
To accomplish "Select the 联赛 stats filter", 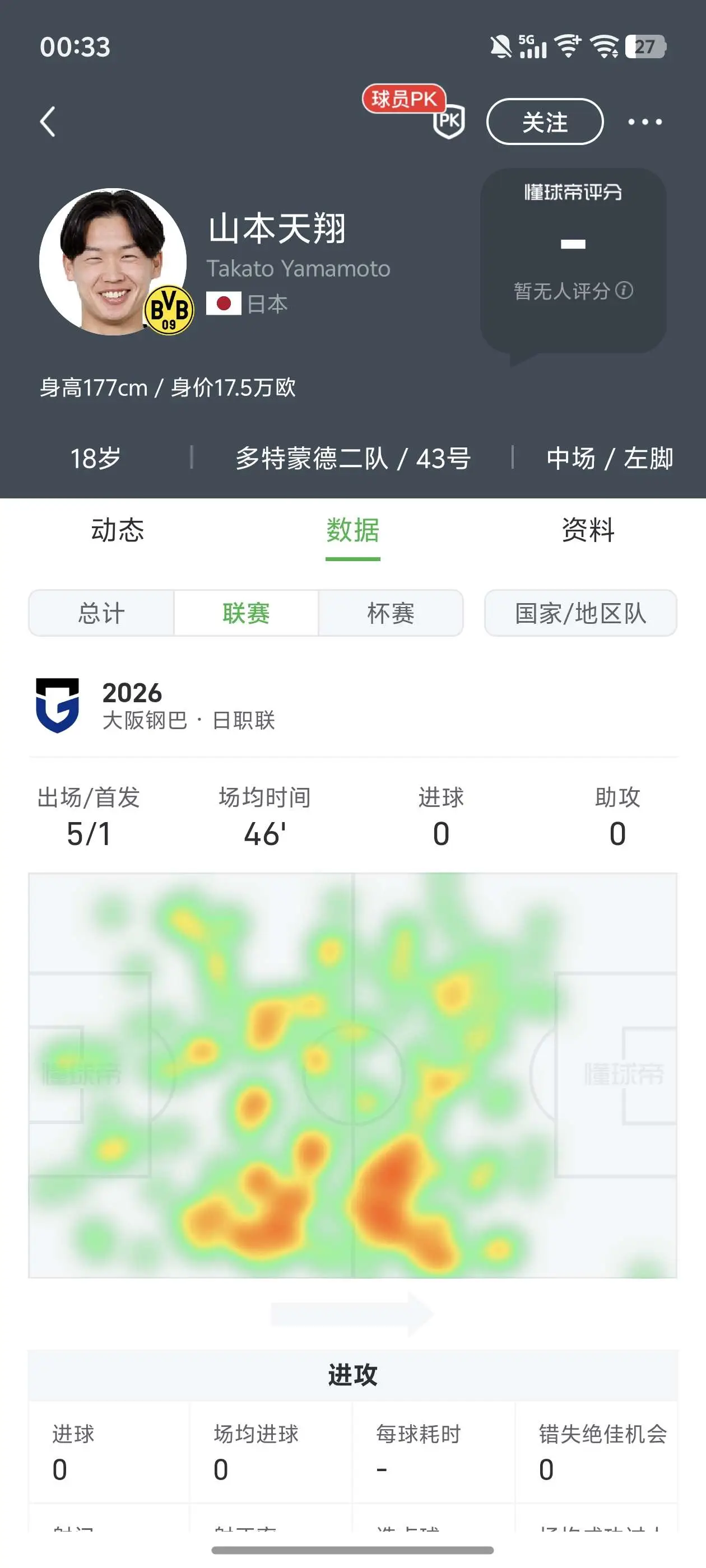I will click(246, 613).
